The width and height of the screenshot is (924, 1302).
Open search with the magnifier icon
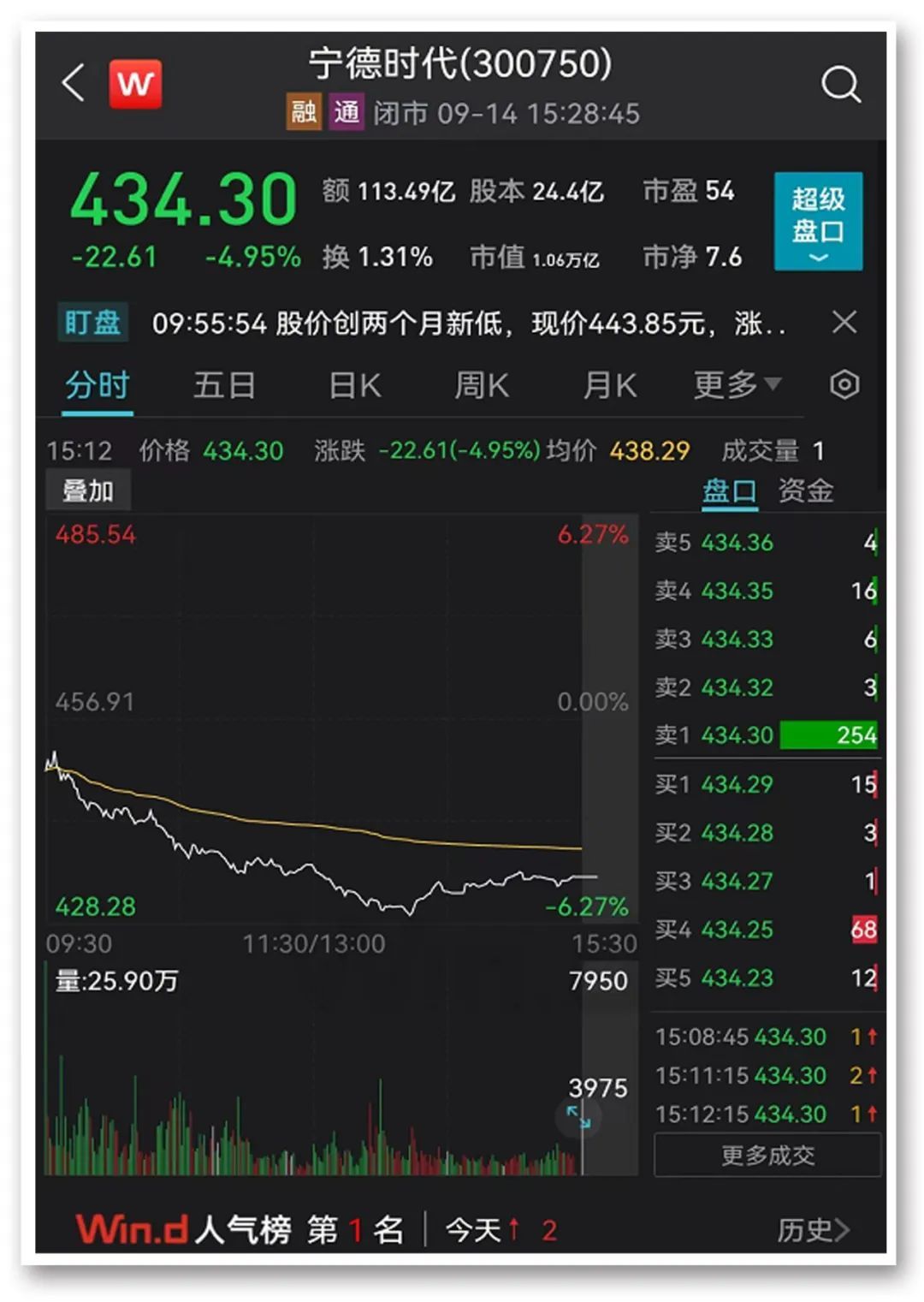tap(843, 83)
